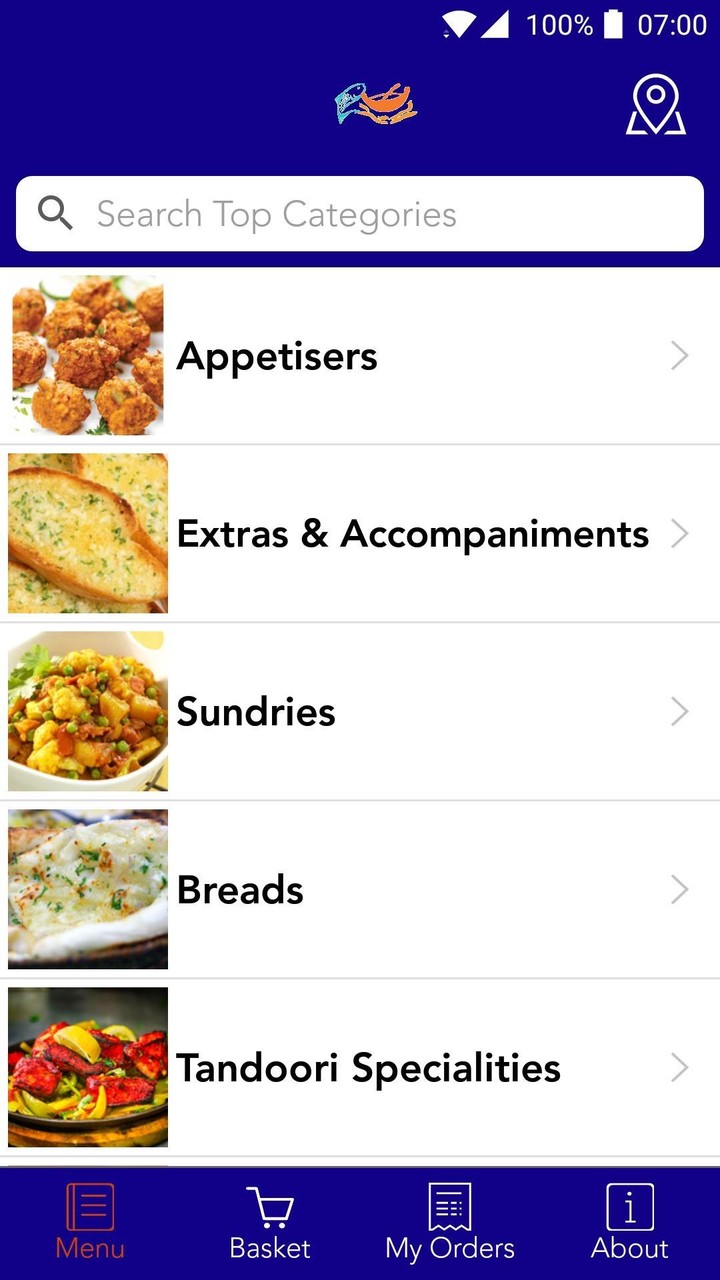Screen dimensions: 720x1280
Task: Open the location map pin icon
Action: pyautogui.click(x=655, y=105)
